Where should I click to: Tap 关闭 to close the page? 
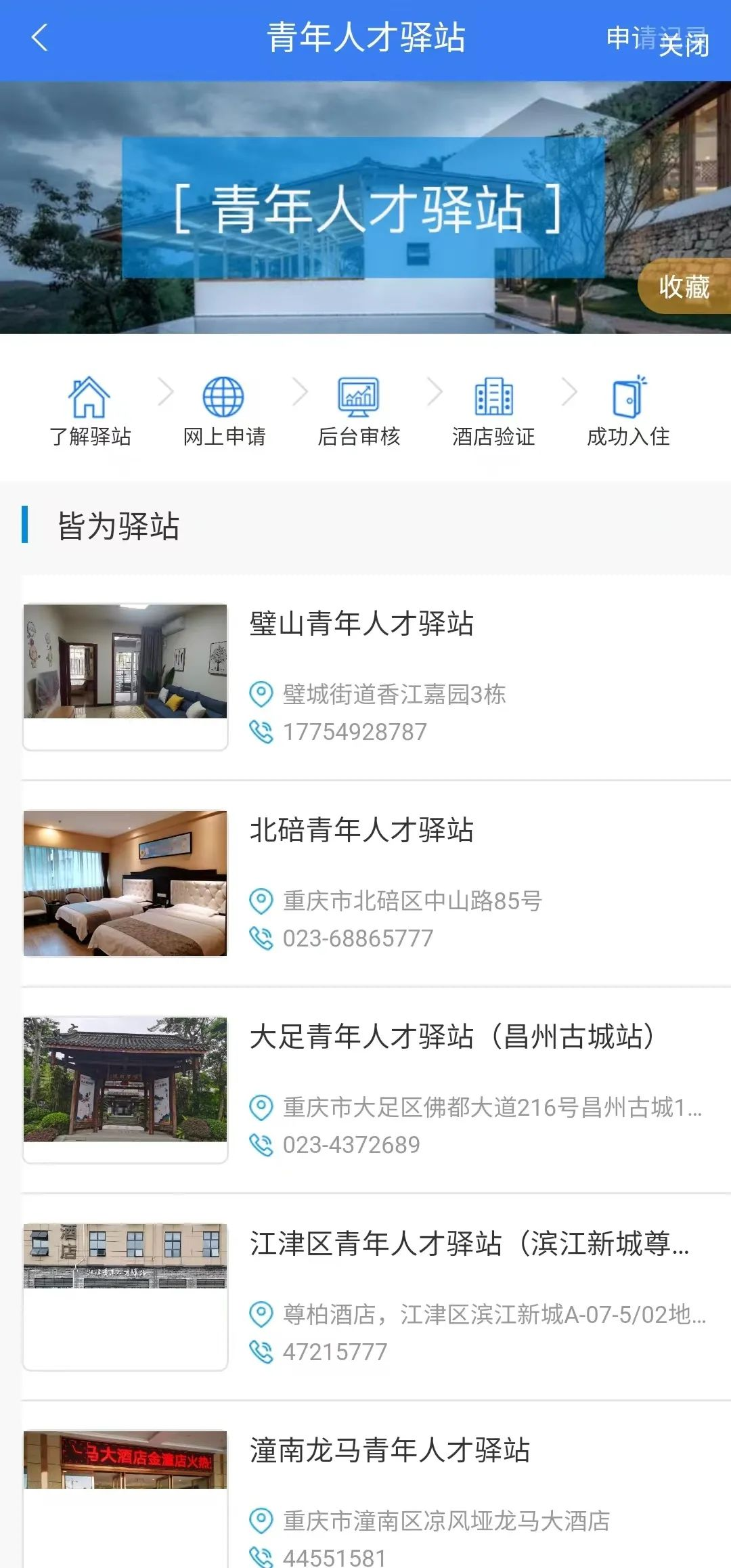point(684,46)
